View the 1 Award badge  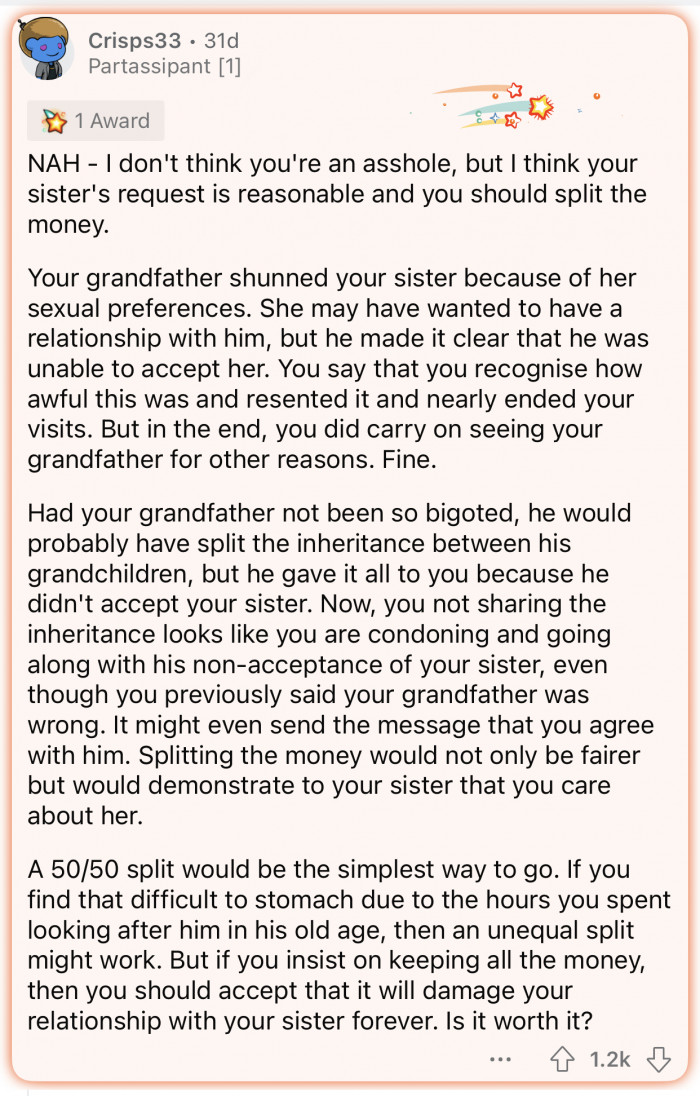click(x=96, y=121)
